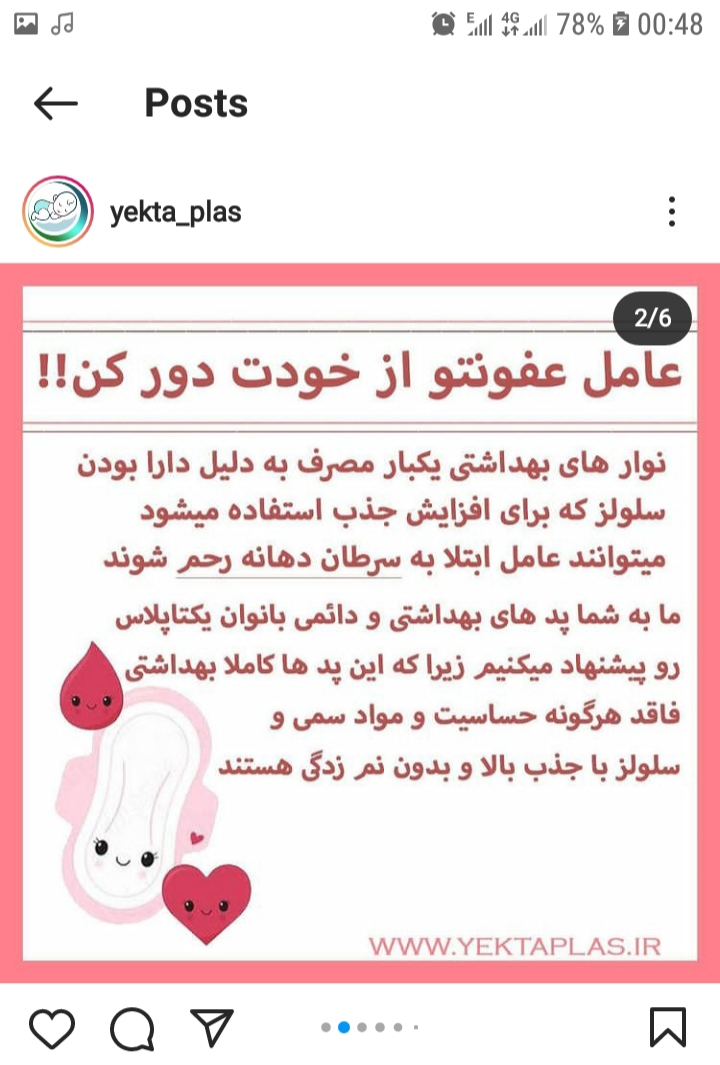The image size is (720, 1065).
Task: Open the post's three-dot options menu
Action: pos(672,212)
